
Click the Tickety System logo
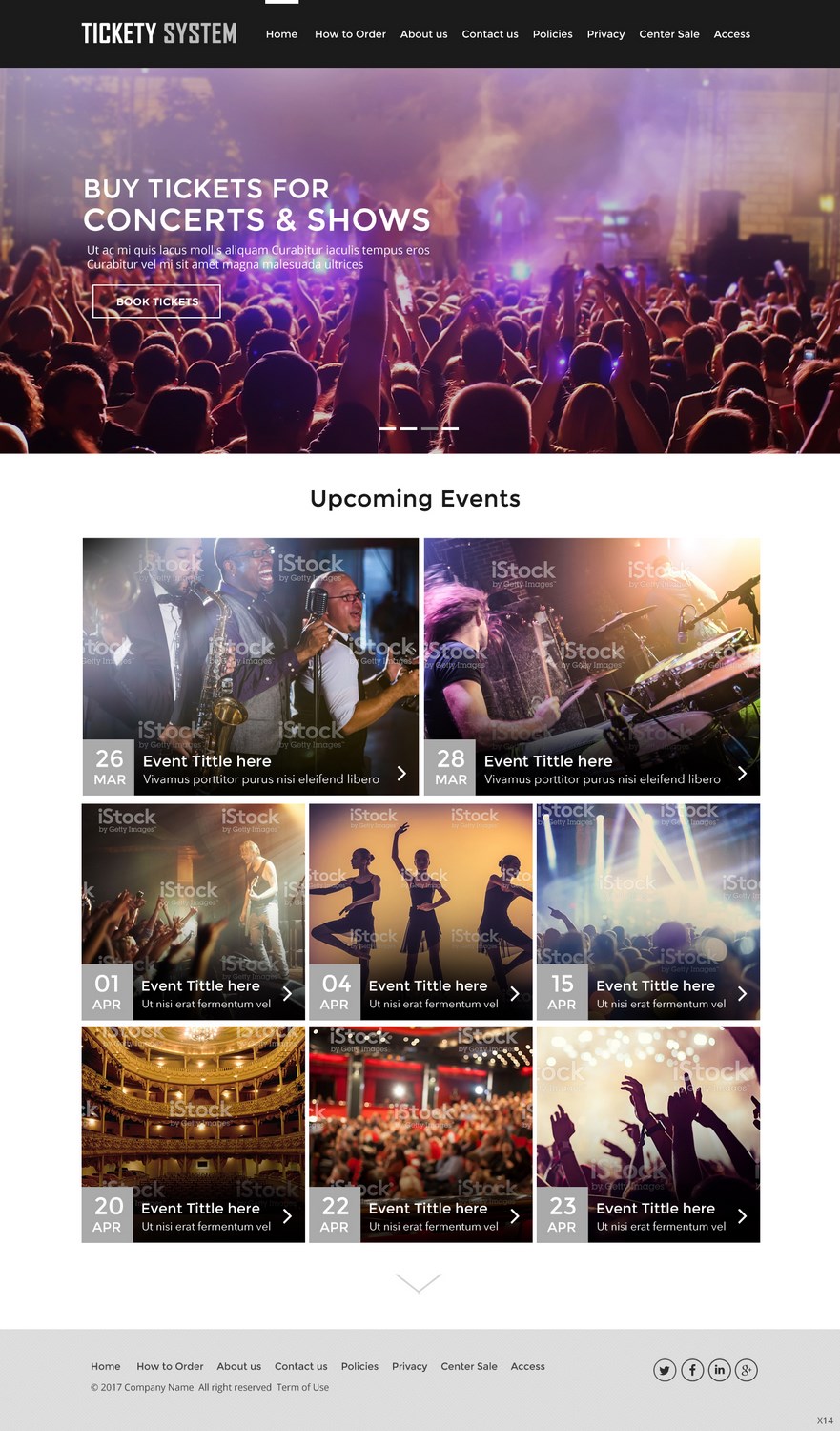coord(159,33)
